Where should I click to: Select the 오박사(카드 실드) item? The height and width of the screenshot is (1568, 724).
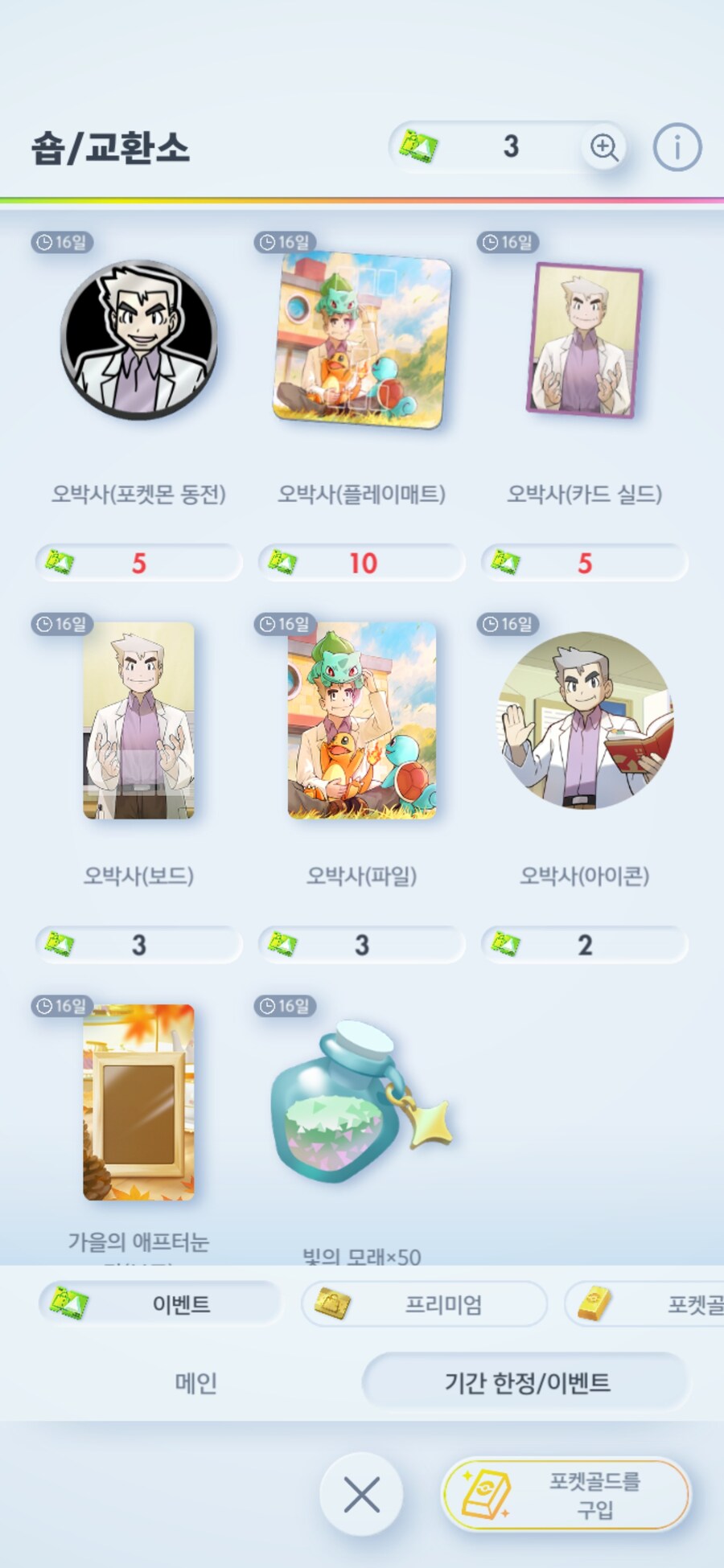coord(585,340)
